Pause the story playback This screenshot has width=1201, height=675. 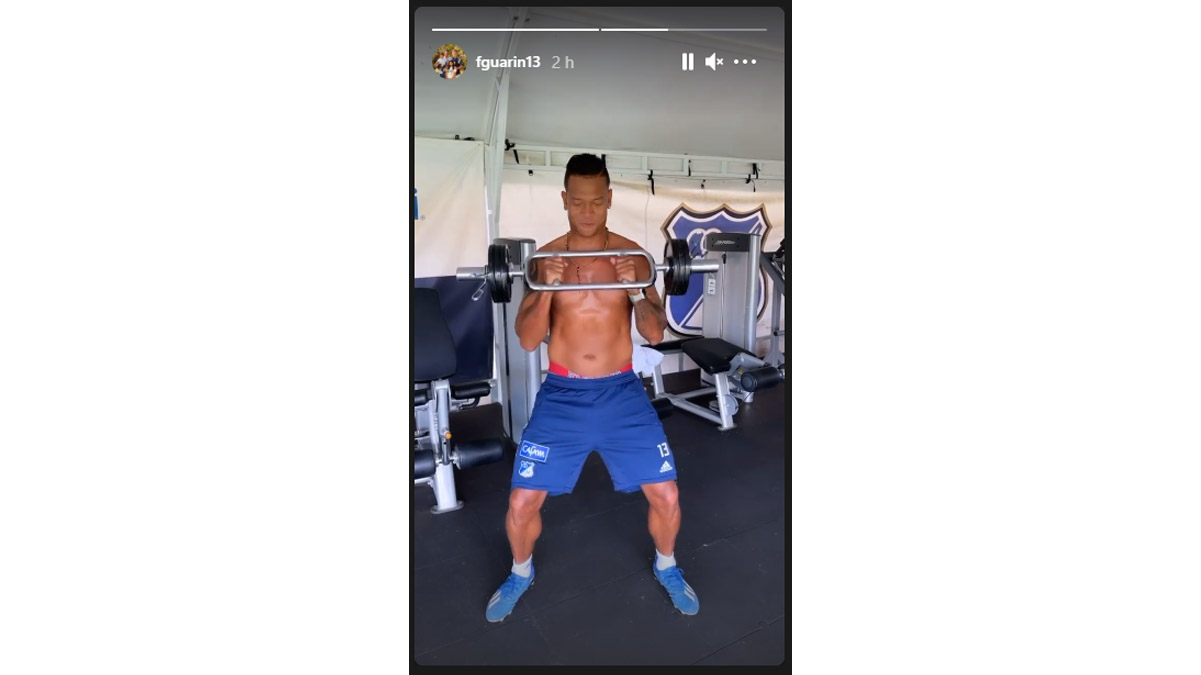(x=687, y=62)
